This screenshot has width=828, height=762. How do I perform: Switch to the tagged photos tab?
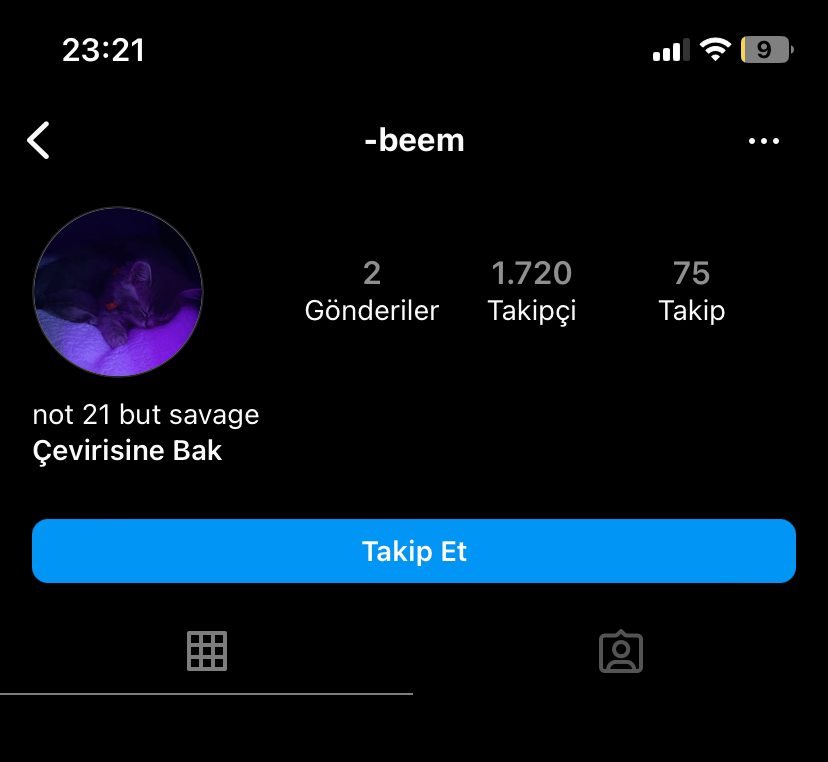[x=620, y=651]
